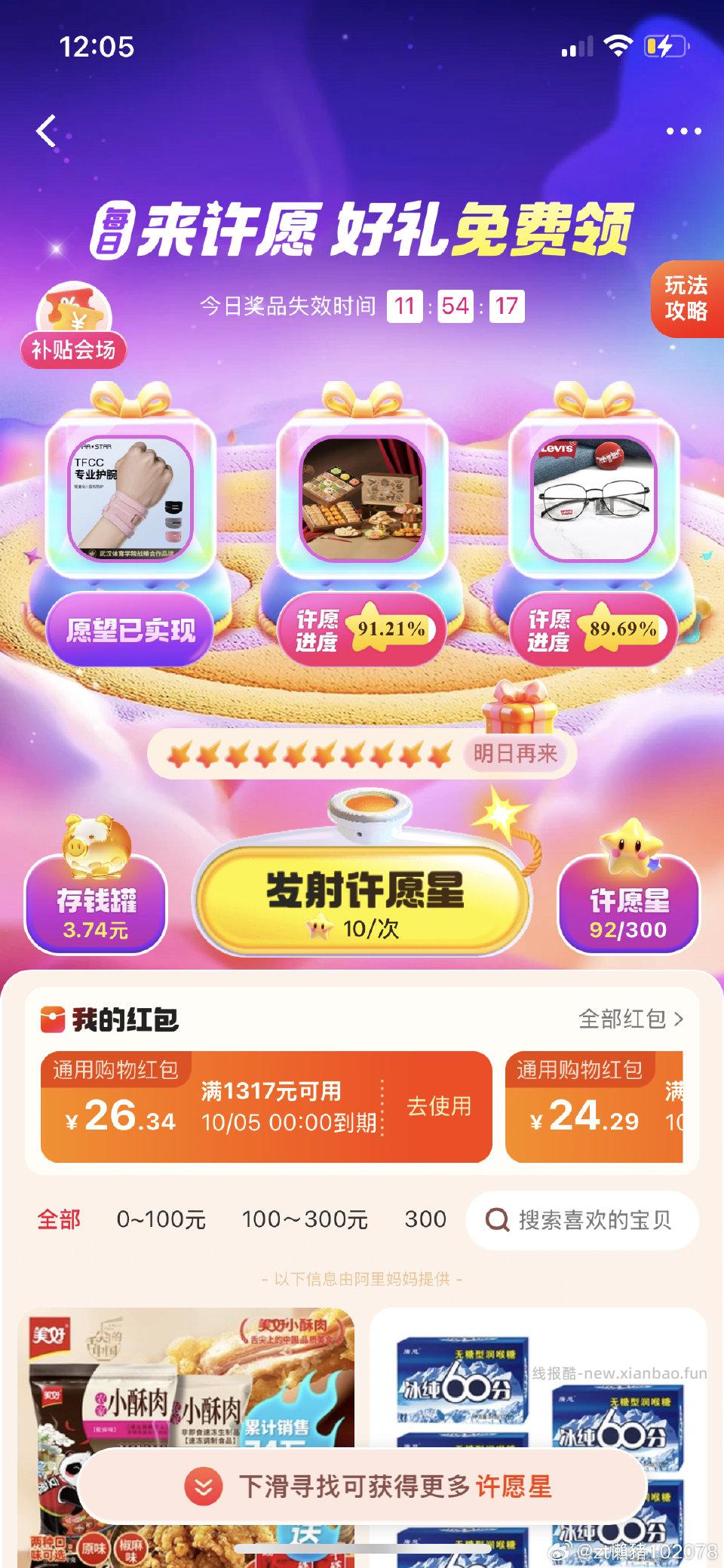This screenshot has height=1568, width=724.
Task: Tap 发射许愿星 to launch a wish star
Action: pyautogui.click(x=364, y=902)
